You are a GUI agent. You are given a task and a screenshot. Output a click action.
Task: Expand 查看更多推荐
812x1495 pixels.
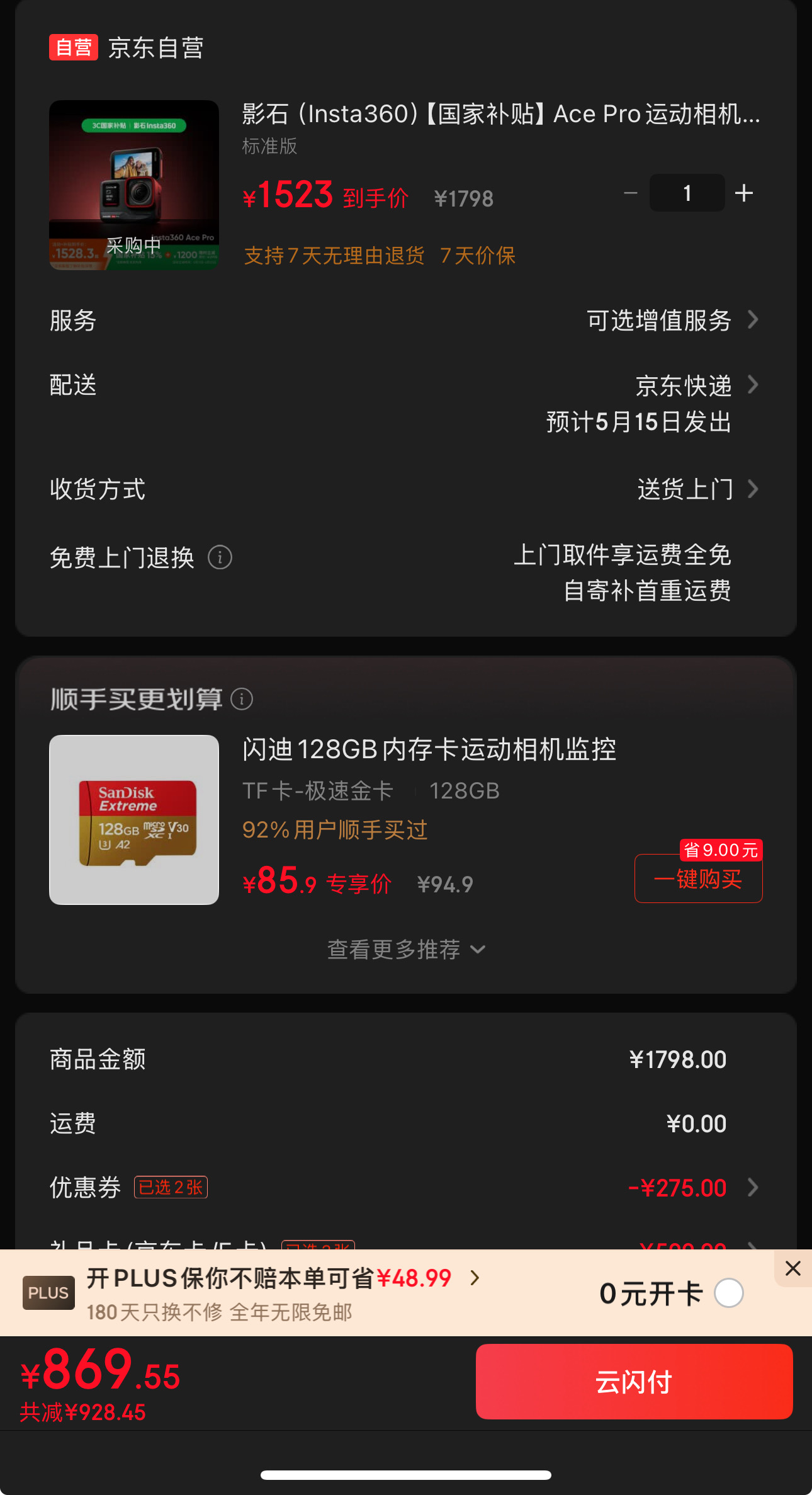[x=406, y=949]
